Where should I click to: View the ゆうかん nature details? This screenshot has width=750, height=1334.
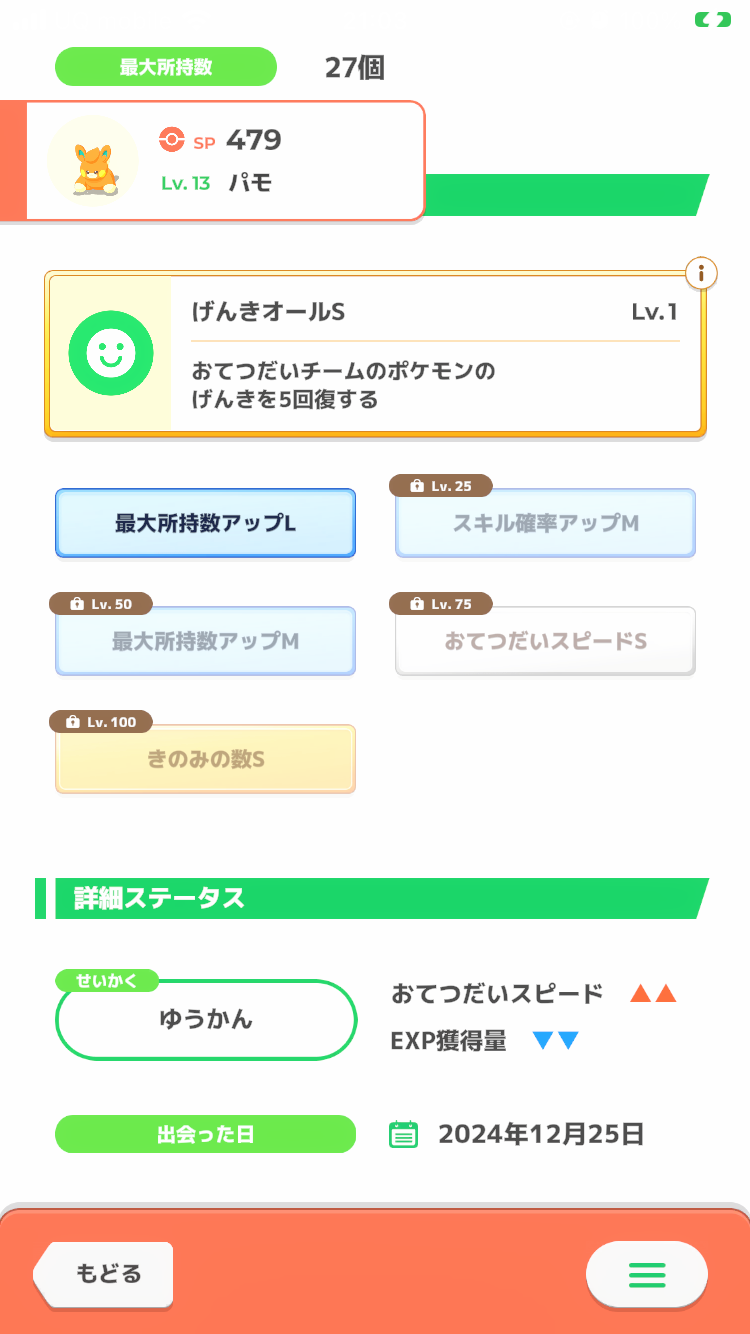(206, 1020)
